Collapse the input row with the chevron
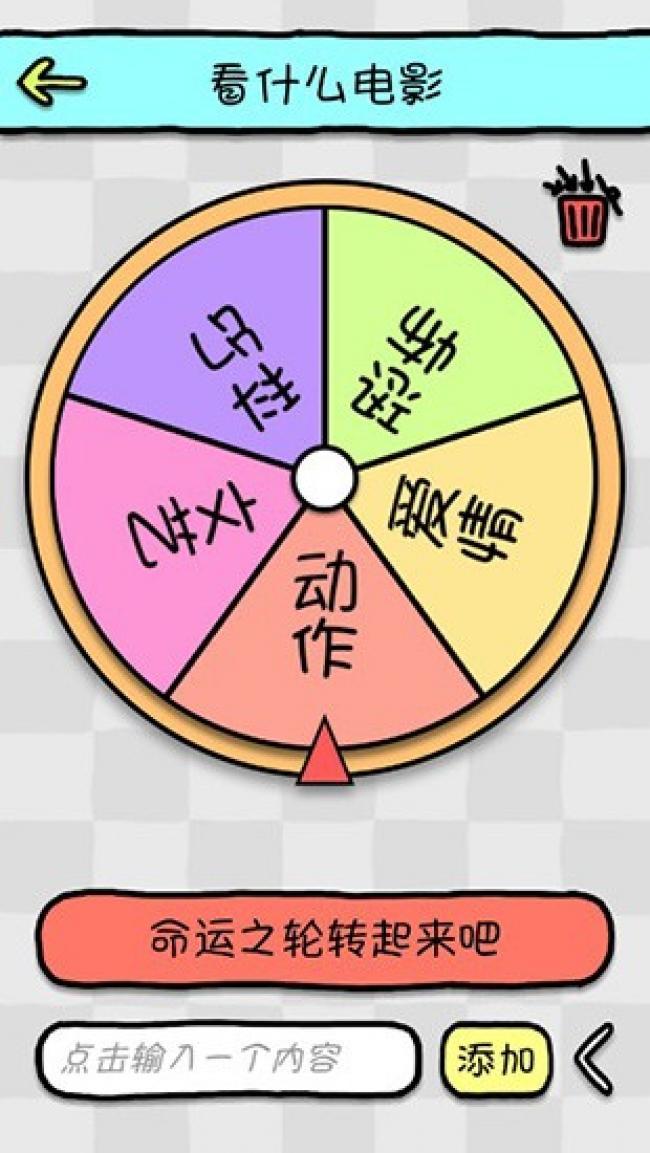 tap(595, 1058)
